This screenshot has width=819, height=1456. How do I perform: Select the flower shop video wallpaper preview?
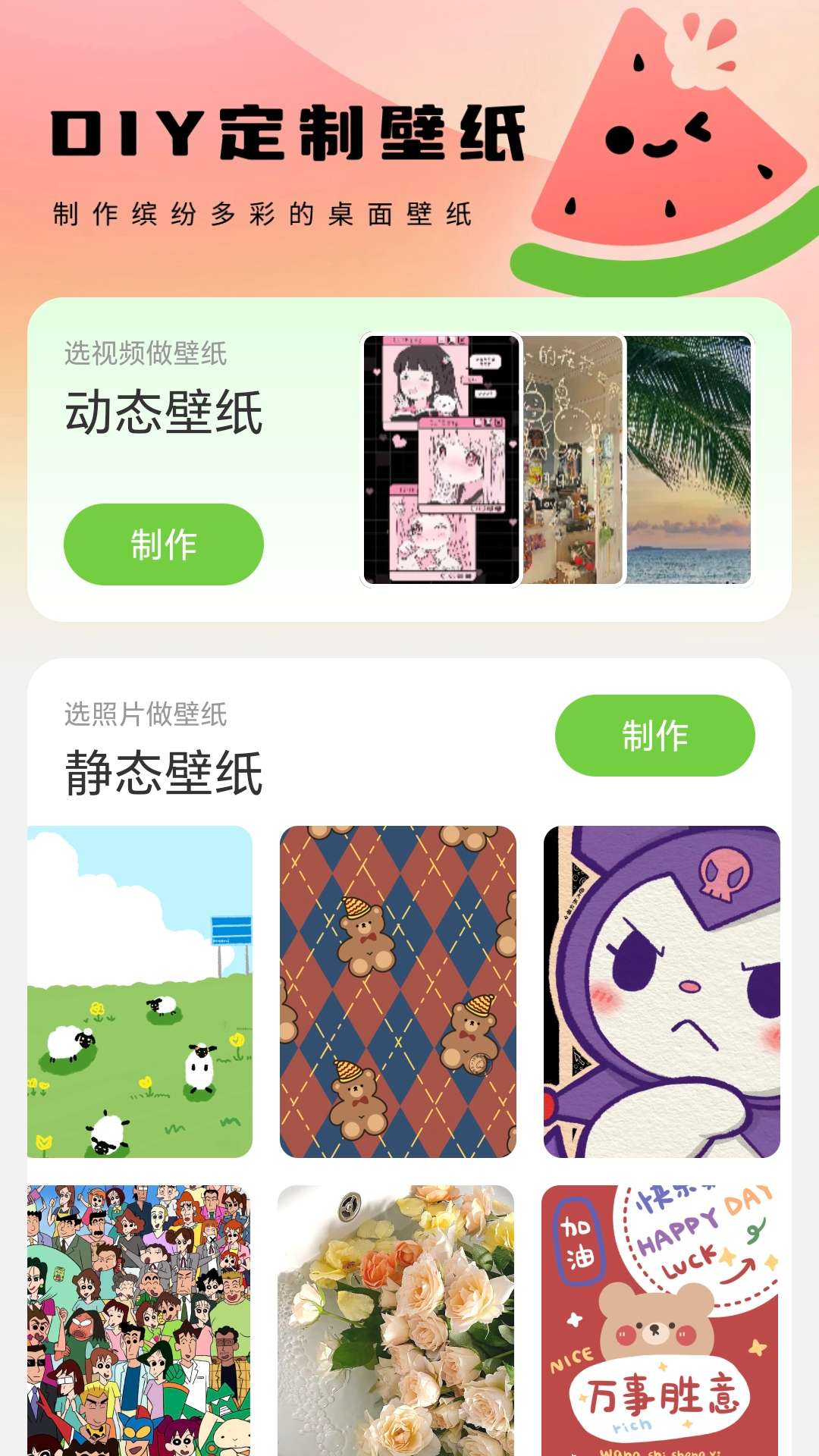[x=573, y=459]
